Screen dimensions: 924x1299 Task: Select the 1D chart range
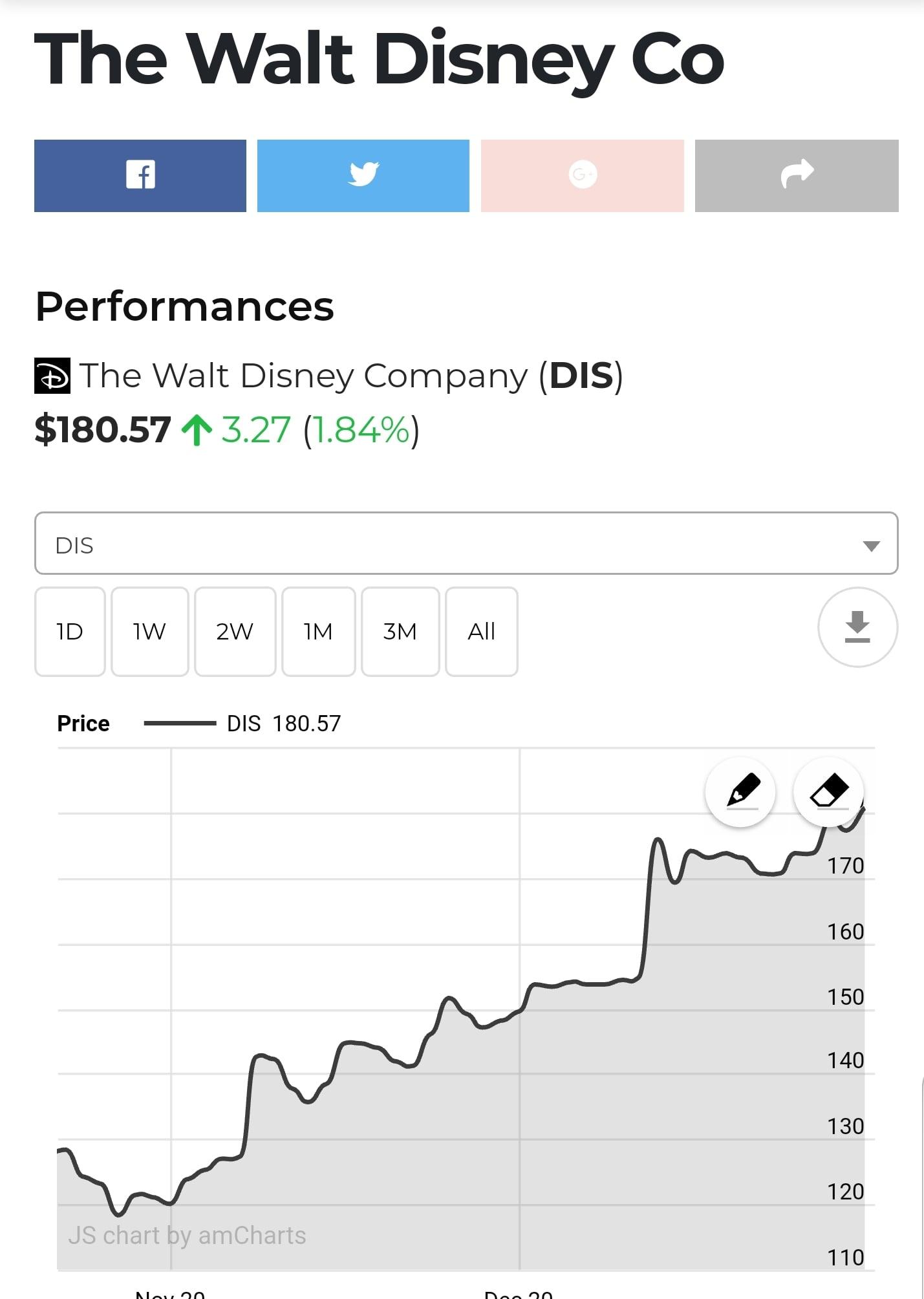(x=70, y=632)
